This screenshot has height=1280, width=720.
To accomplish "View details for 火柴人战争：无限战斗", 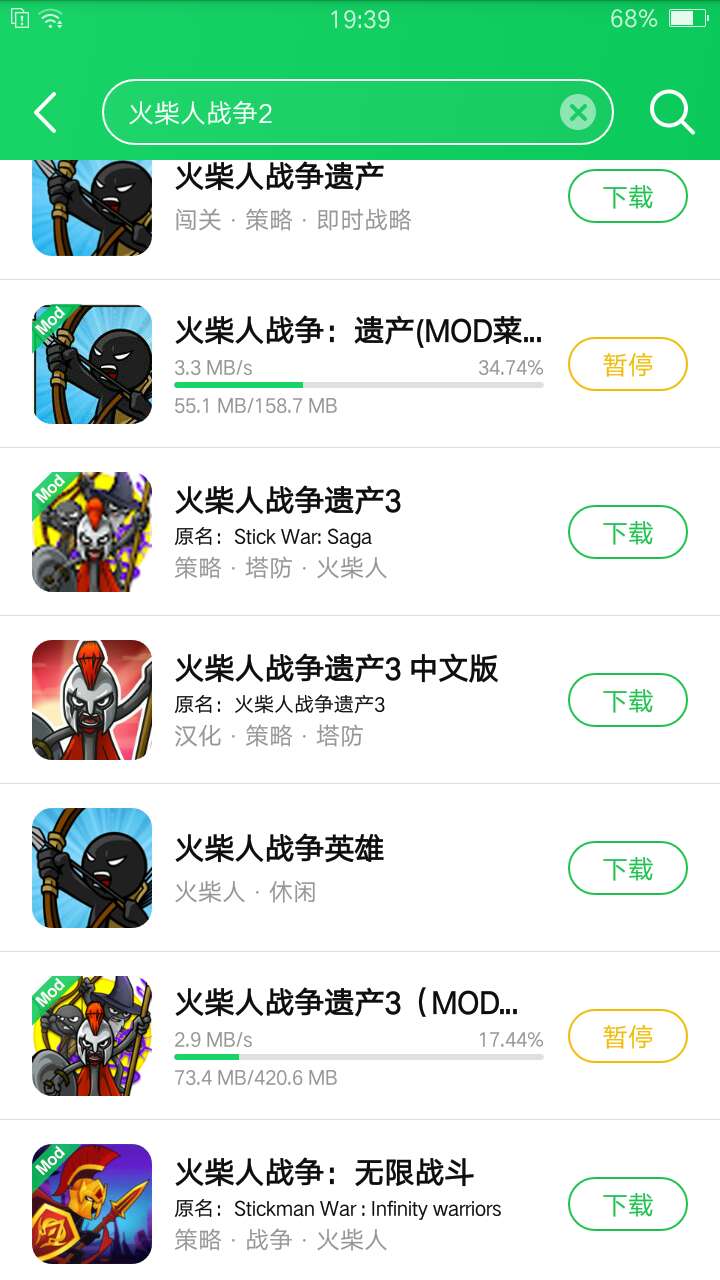I will (324, 1173).
